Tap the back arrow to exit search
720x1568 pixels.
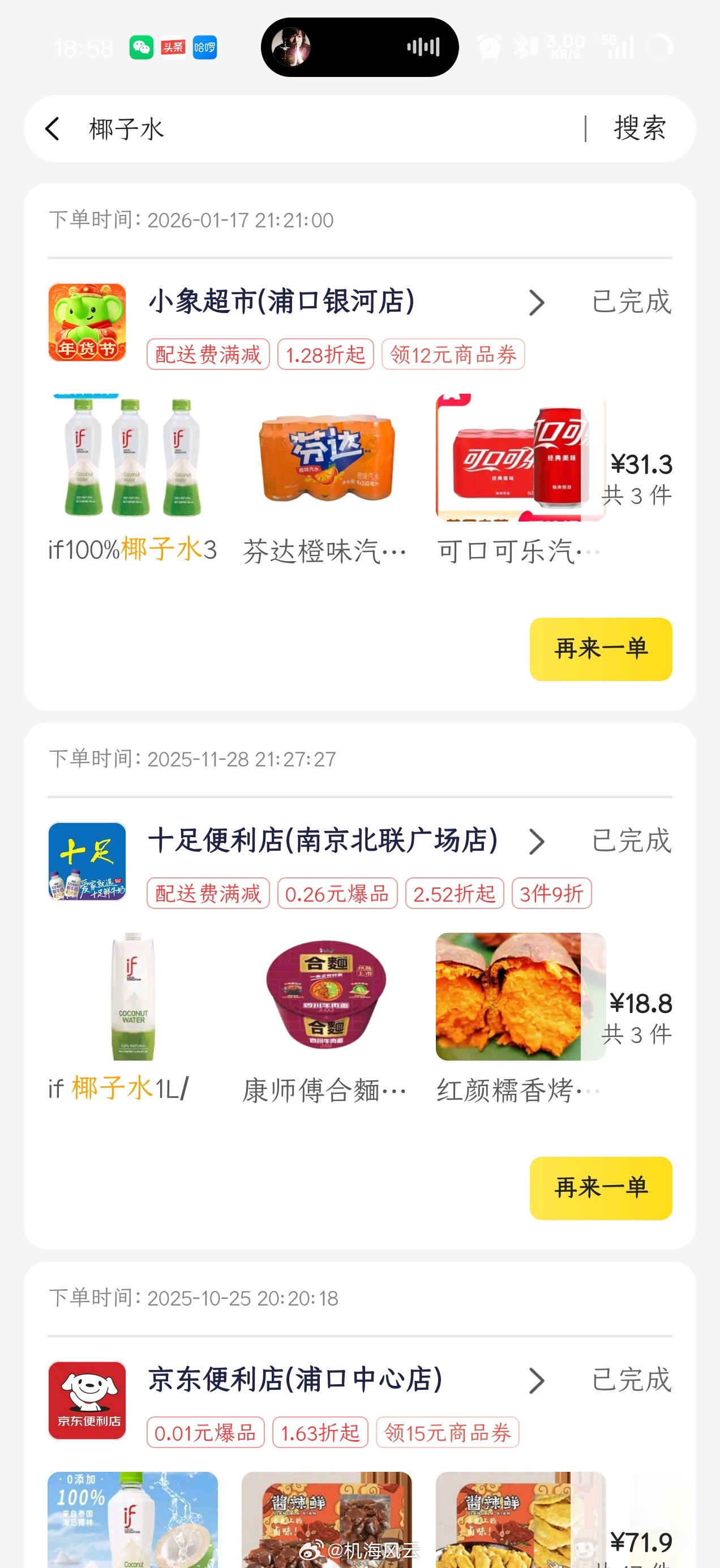[53, 128]
